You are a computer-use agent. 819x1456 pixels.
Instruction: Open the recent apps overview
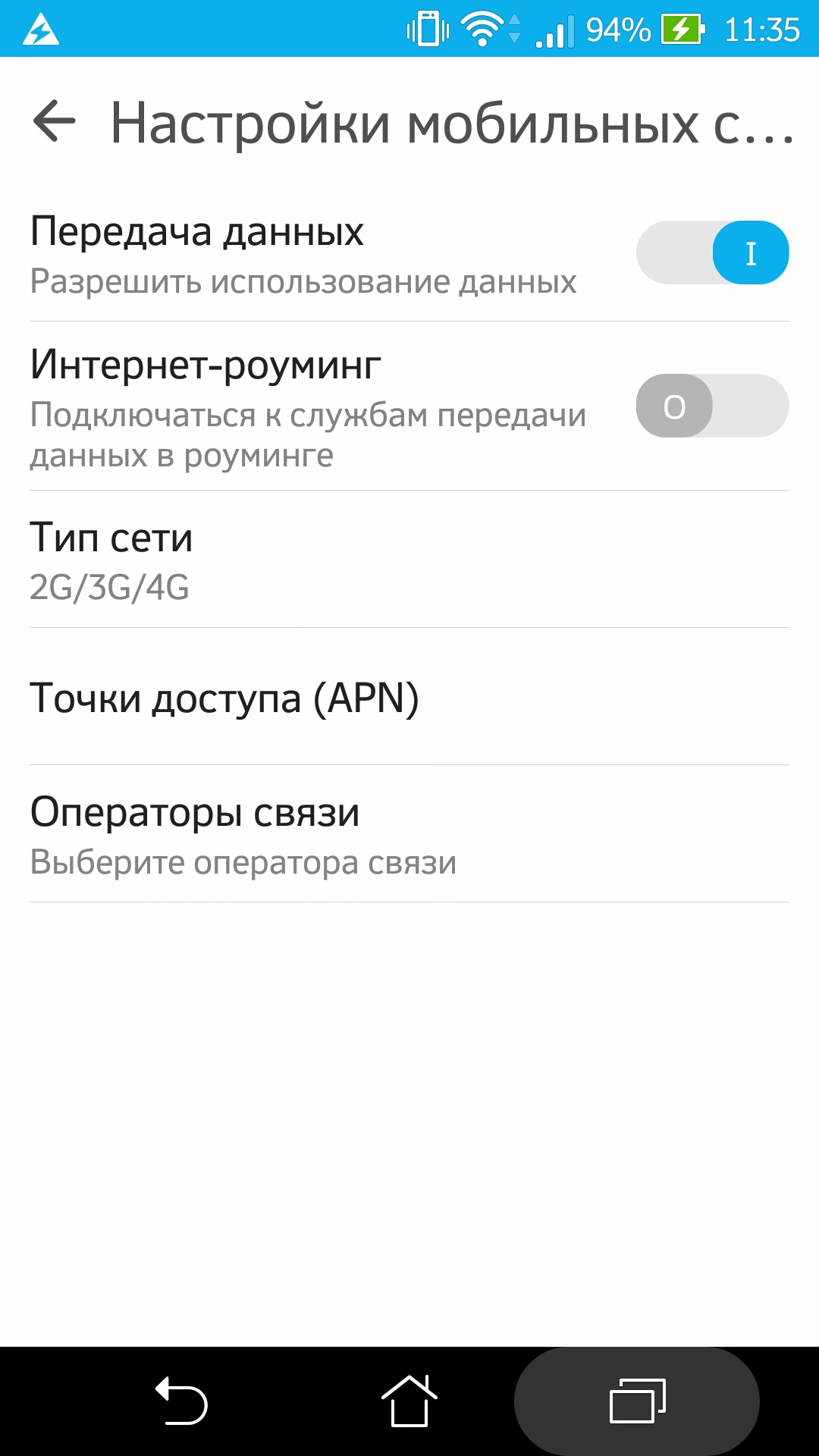[x=637, y=1401]
